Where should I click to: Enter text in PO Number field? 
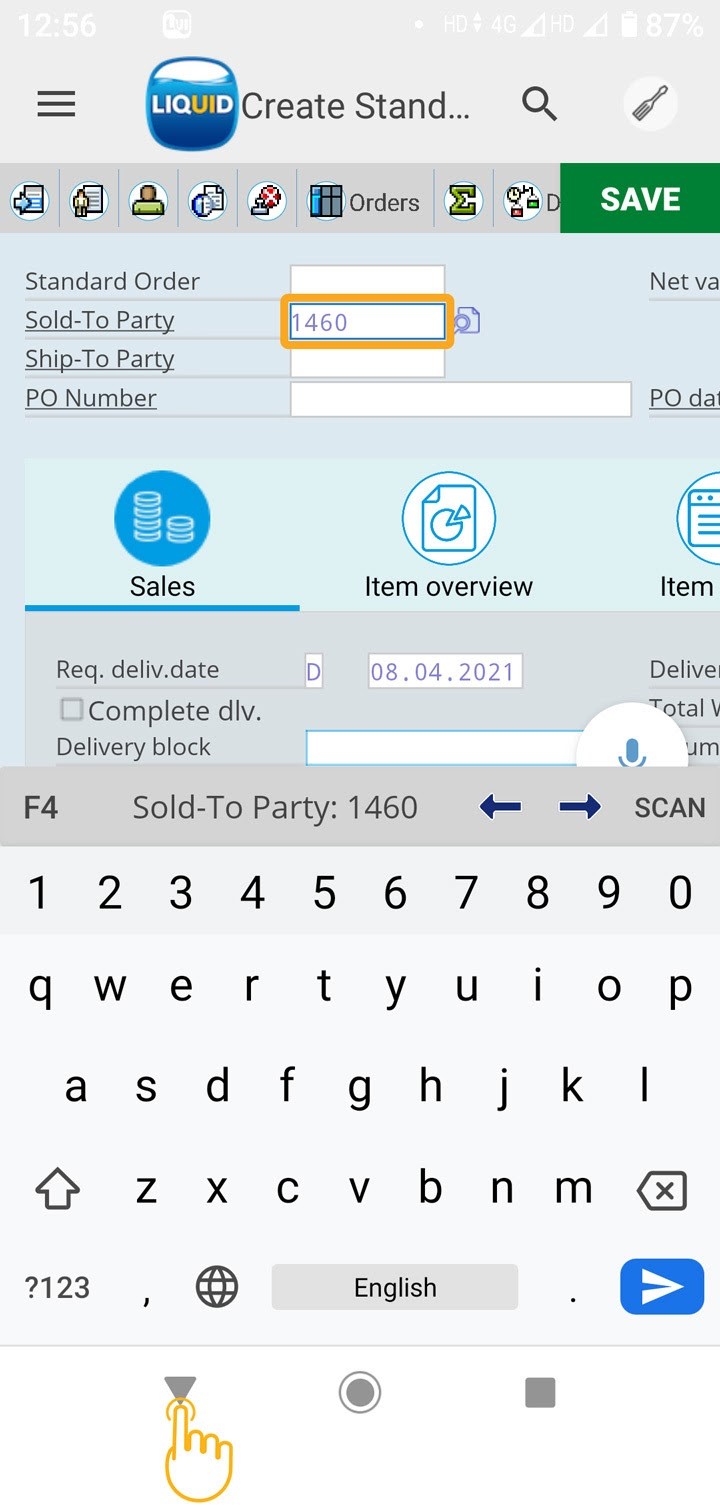click(460, 399)
